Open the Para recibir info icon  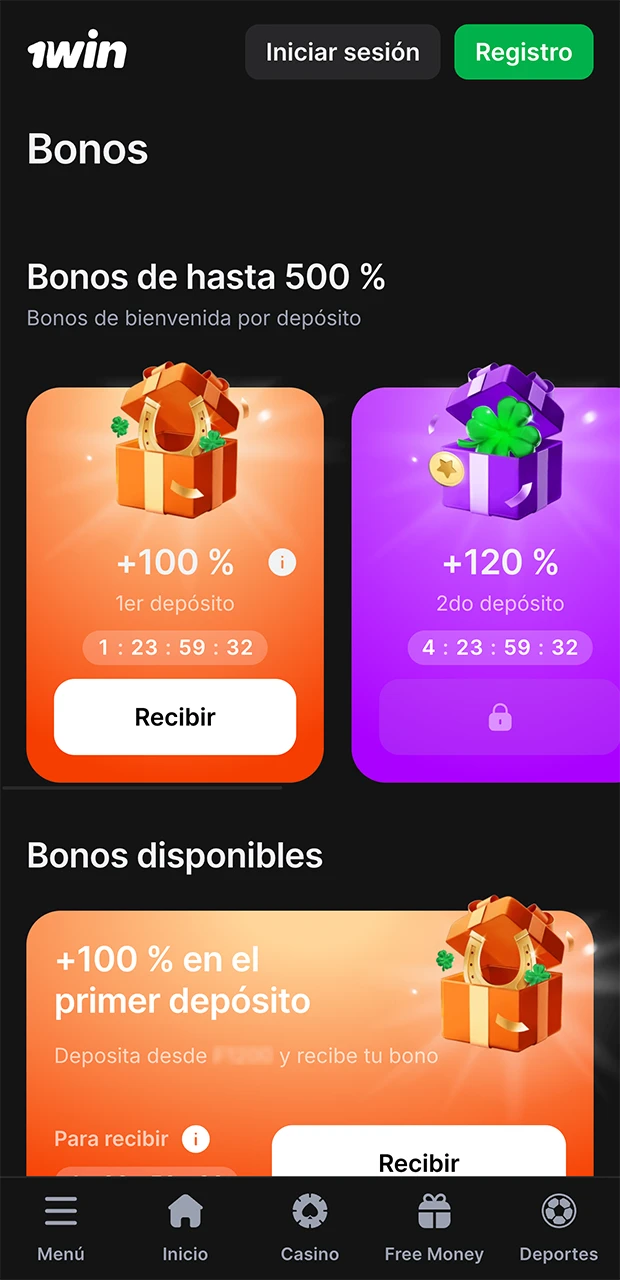[x=196, y=1138]
